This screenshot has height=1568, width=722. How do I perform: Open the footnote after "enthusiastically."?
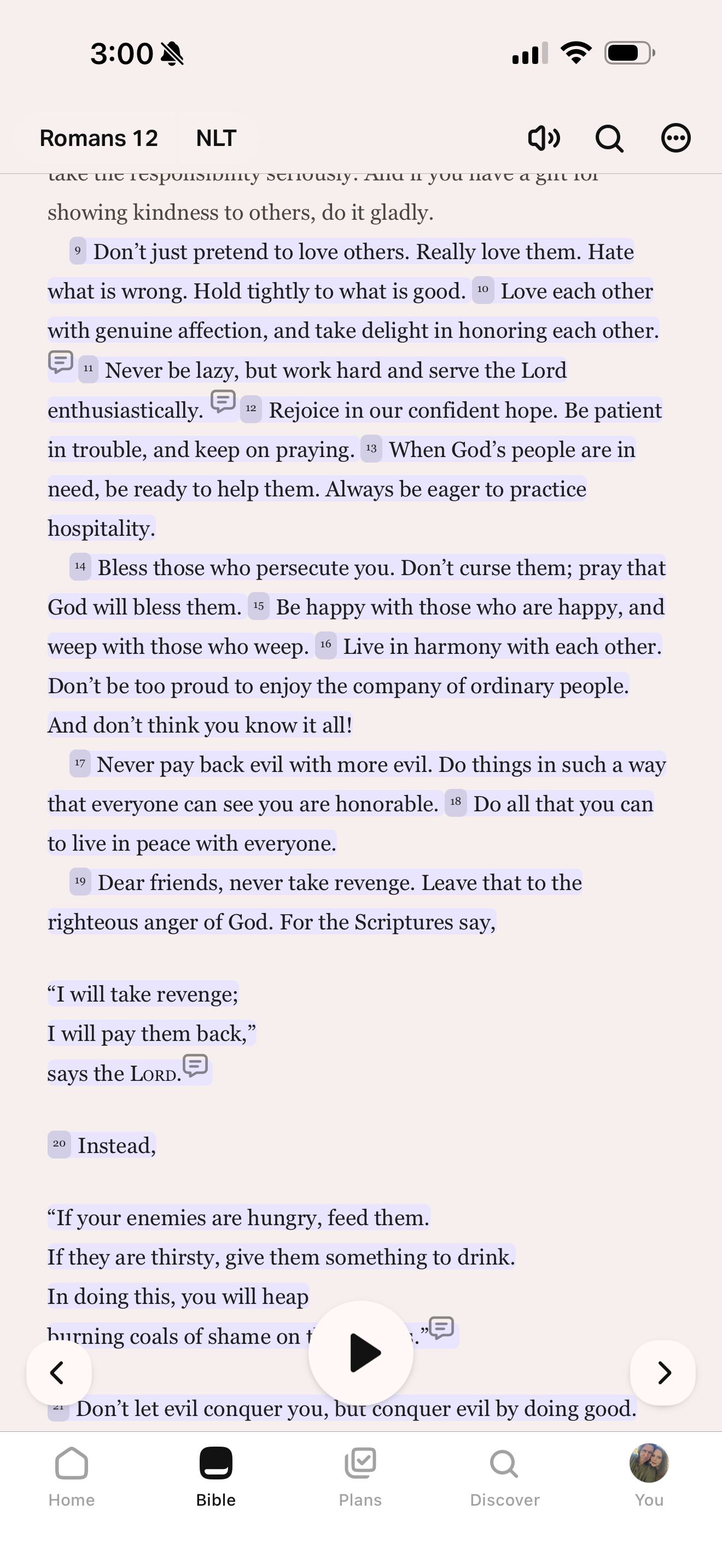223,402
